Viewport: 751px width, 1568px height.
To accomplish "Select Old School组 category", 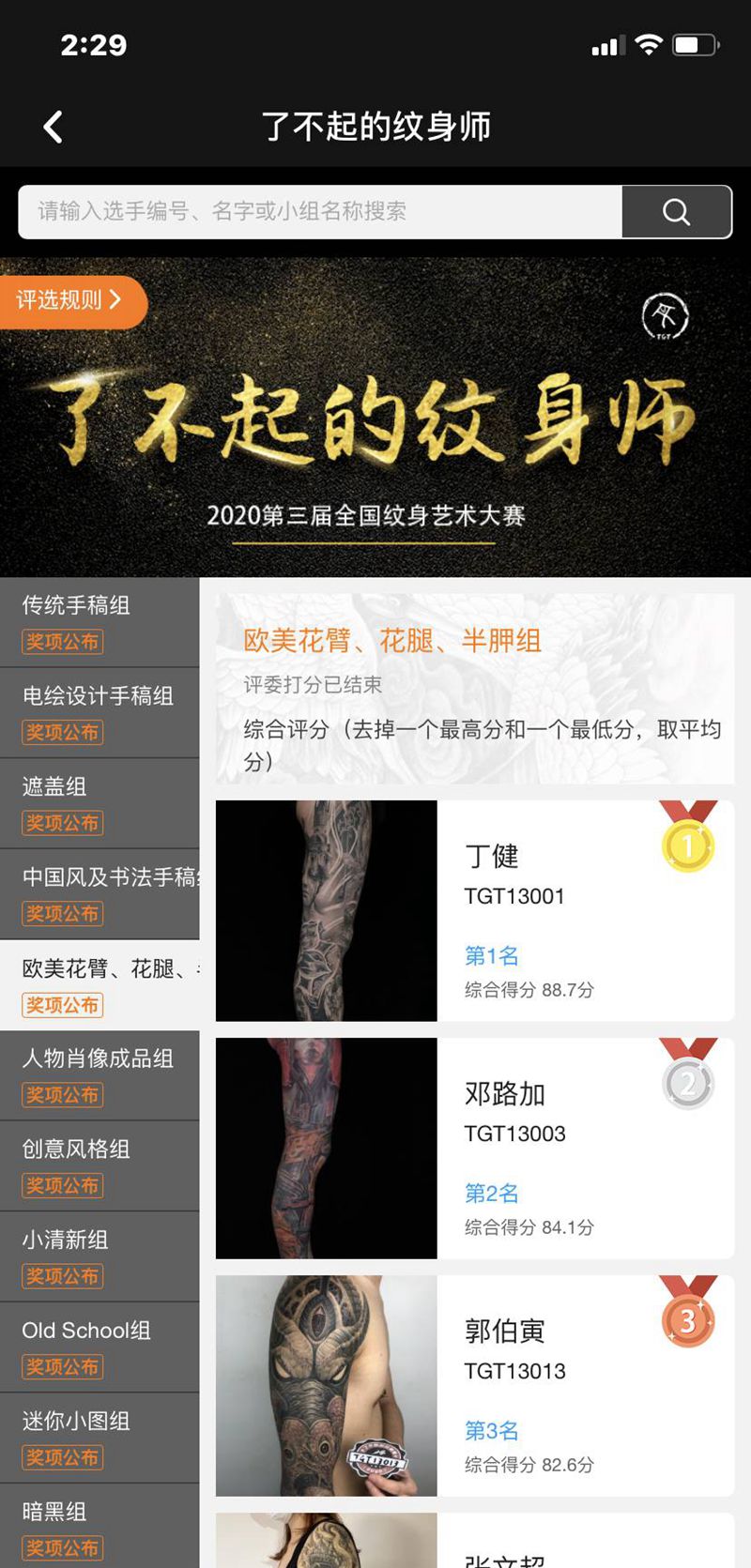I will 100,1347.
